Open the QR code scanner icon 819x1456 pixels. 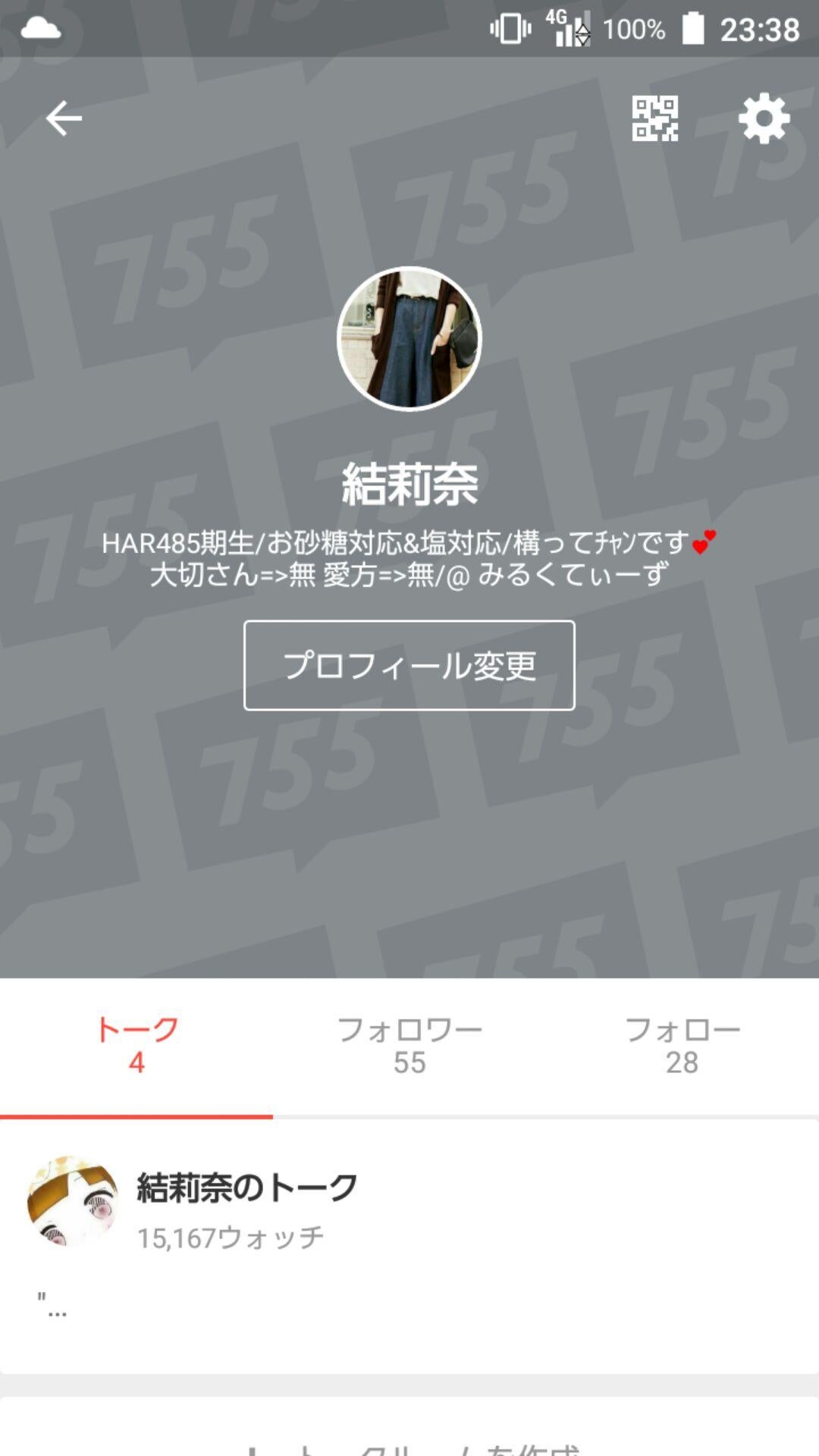656,119
